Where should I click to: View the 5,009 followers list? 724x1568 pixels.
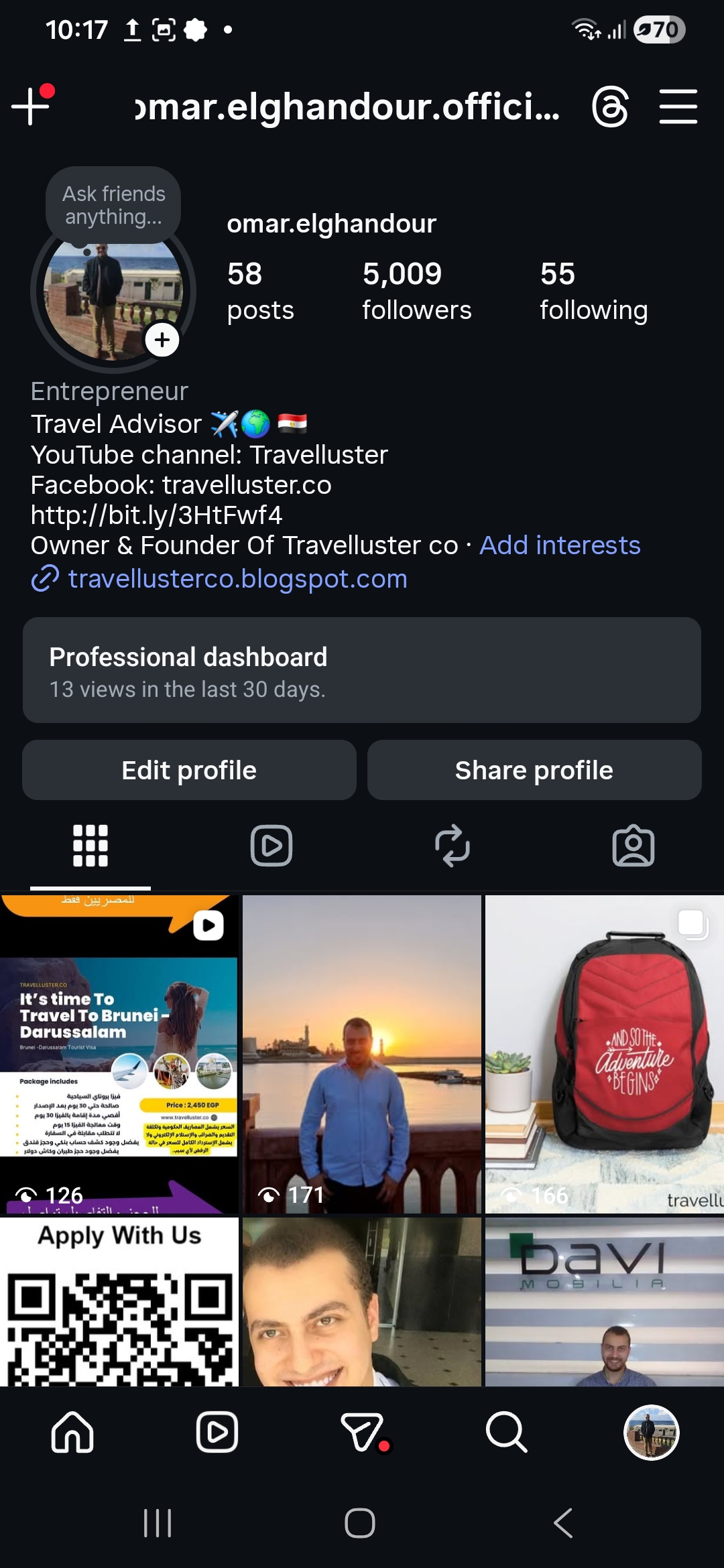click(x=416, y=291)
